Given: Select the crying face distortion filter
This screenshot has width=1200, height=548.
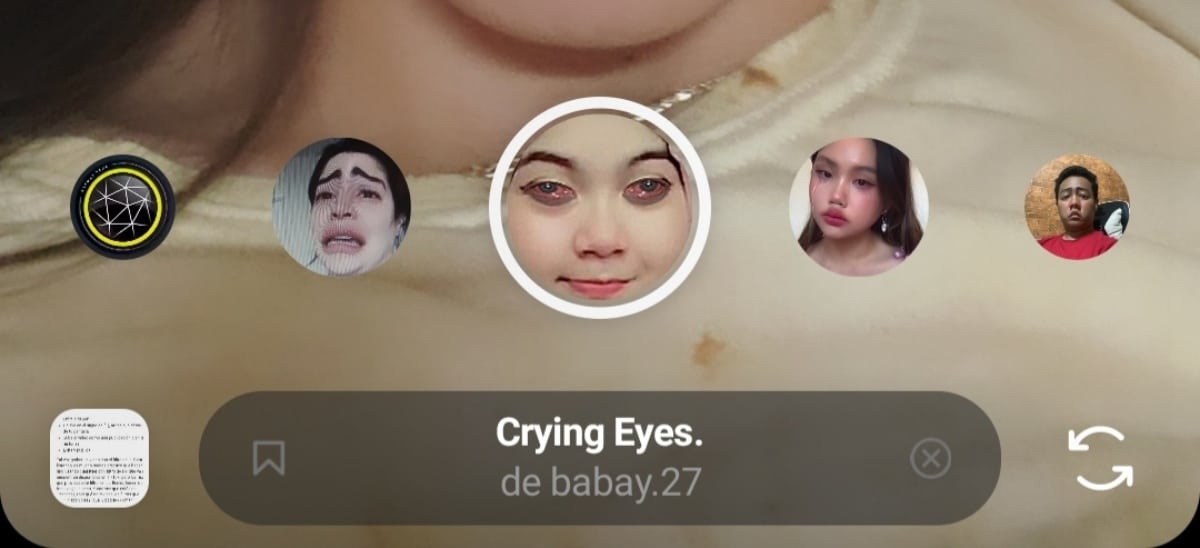Looking at the screenshot, I should [342, 207].
